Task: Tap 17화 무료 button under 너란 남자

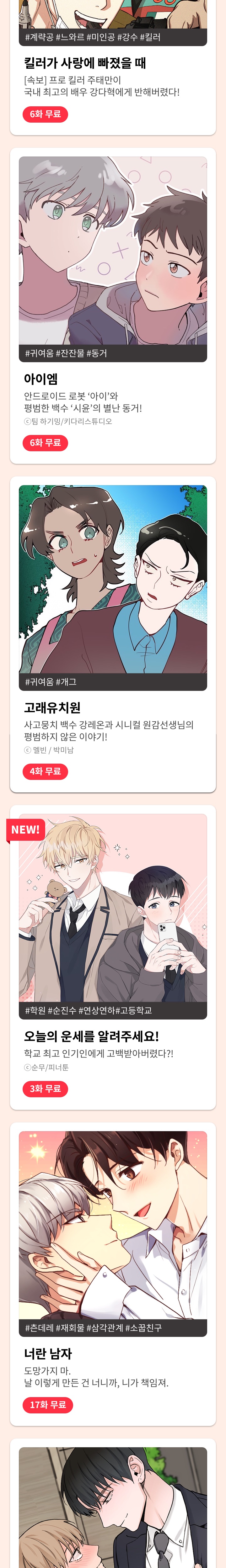Action: [x=48, y=1405]
